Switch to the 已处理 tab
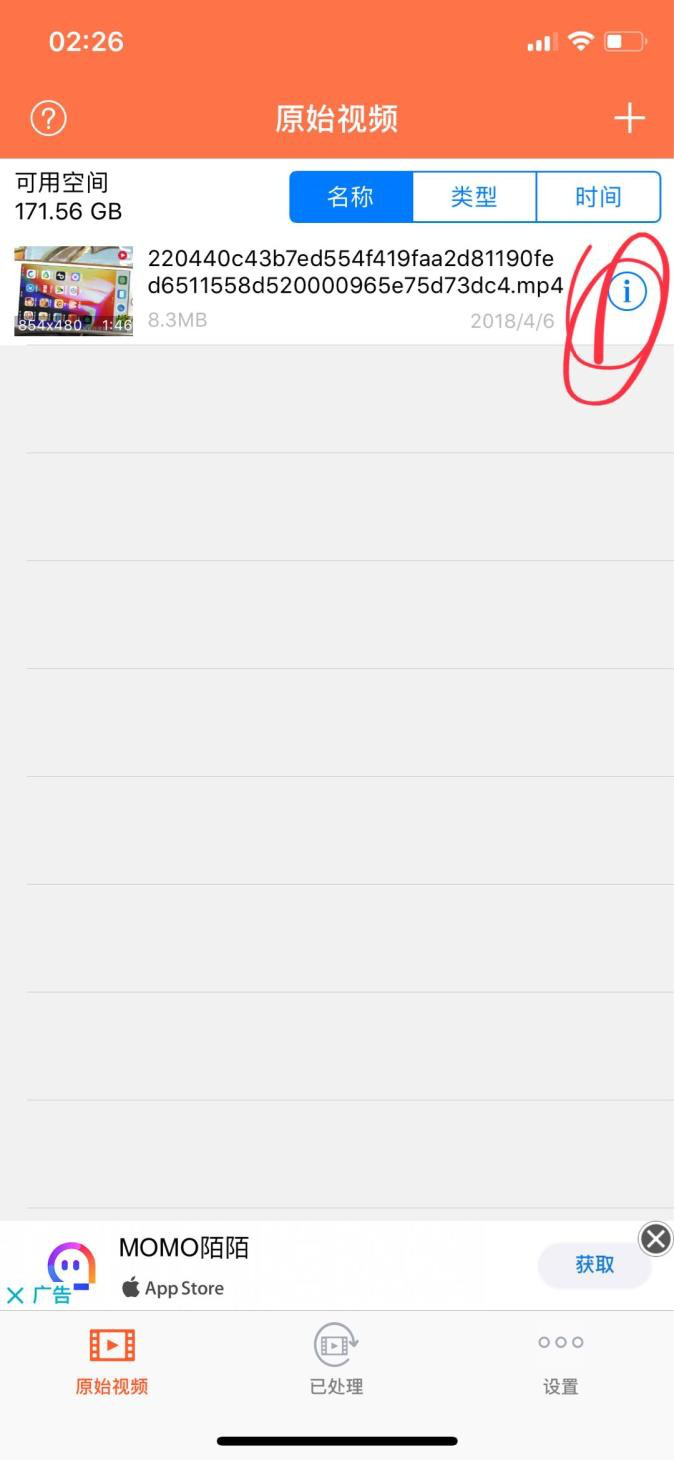 pos(336,1361)
